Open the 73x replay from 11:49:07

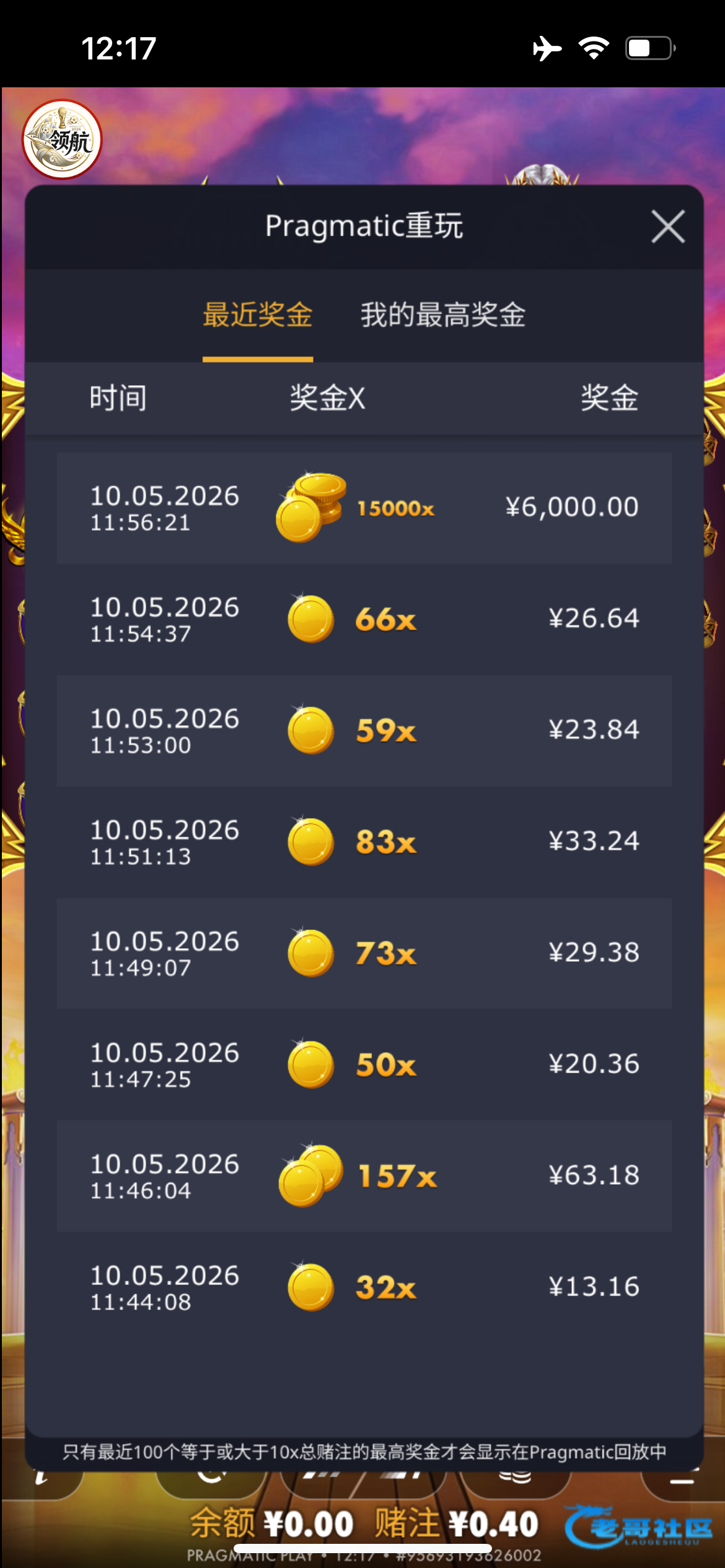click(x=364, y=954)
